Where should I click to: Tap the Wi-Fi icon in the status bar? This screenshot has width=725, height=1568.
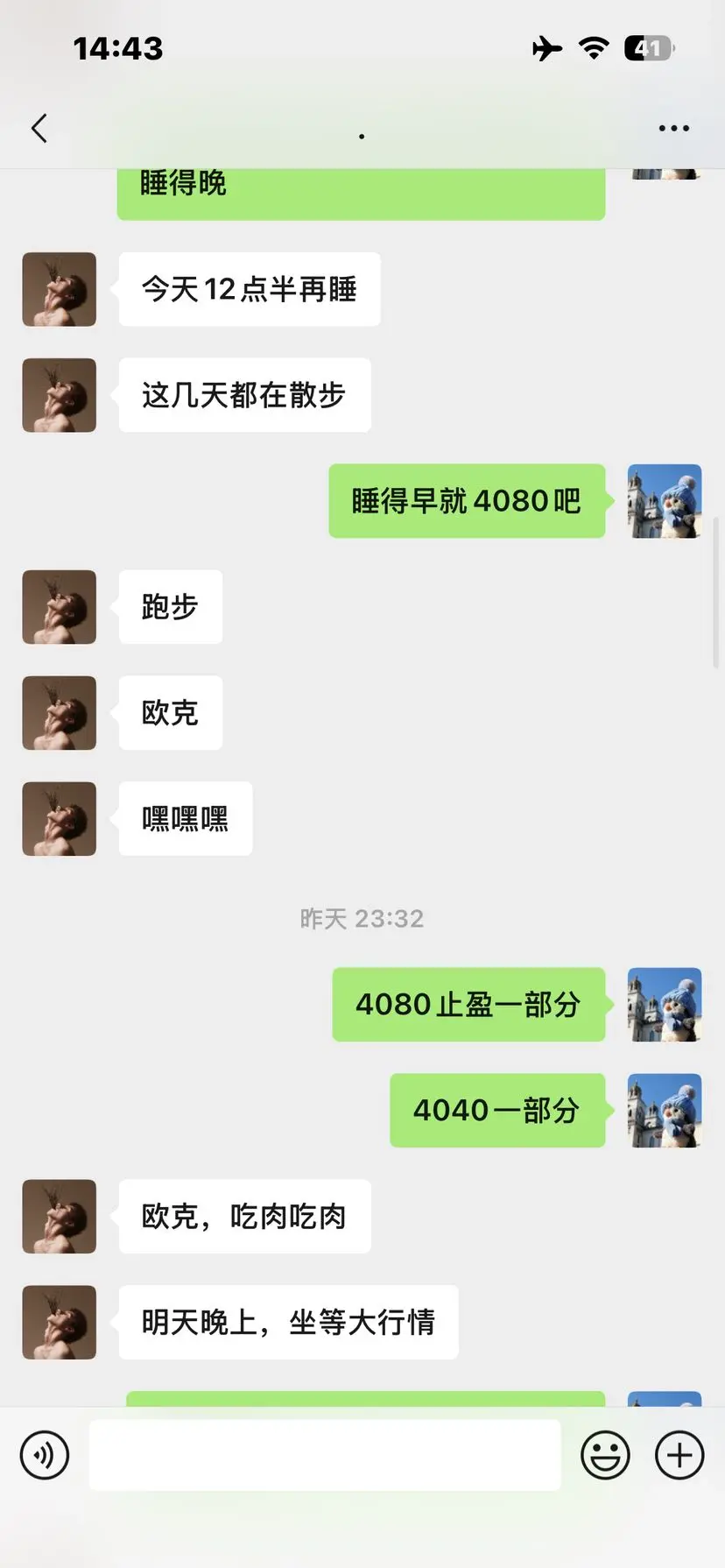point(594,48)
